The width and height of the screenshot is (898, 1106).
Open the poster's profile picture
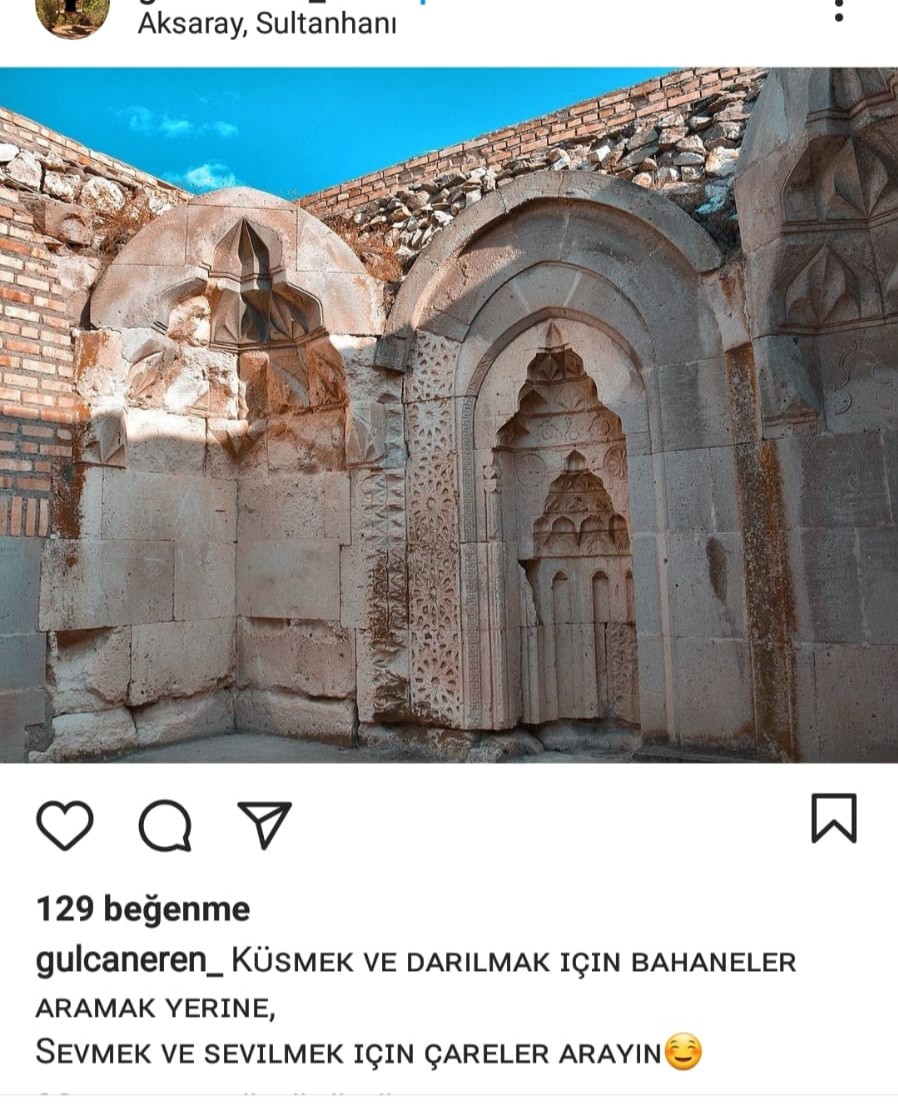(x=72, y=14)
